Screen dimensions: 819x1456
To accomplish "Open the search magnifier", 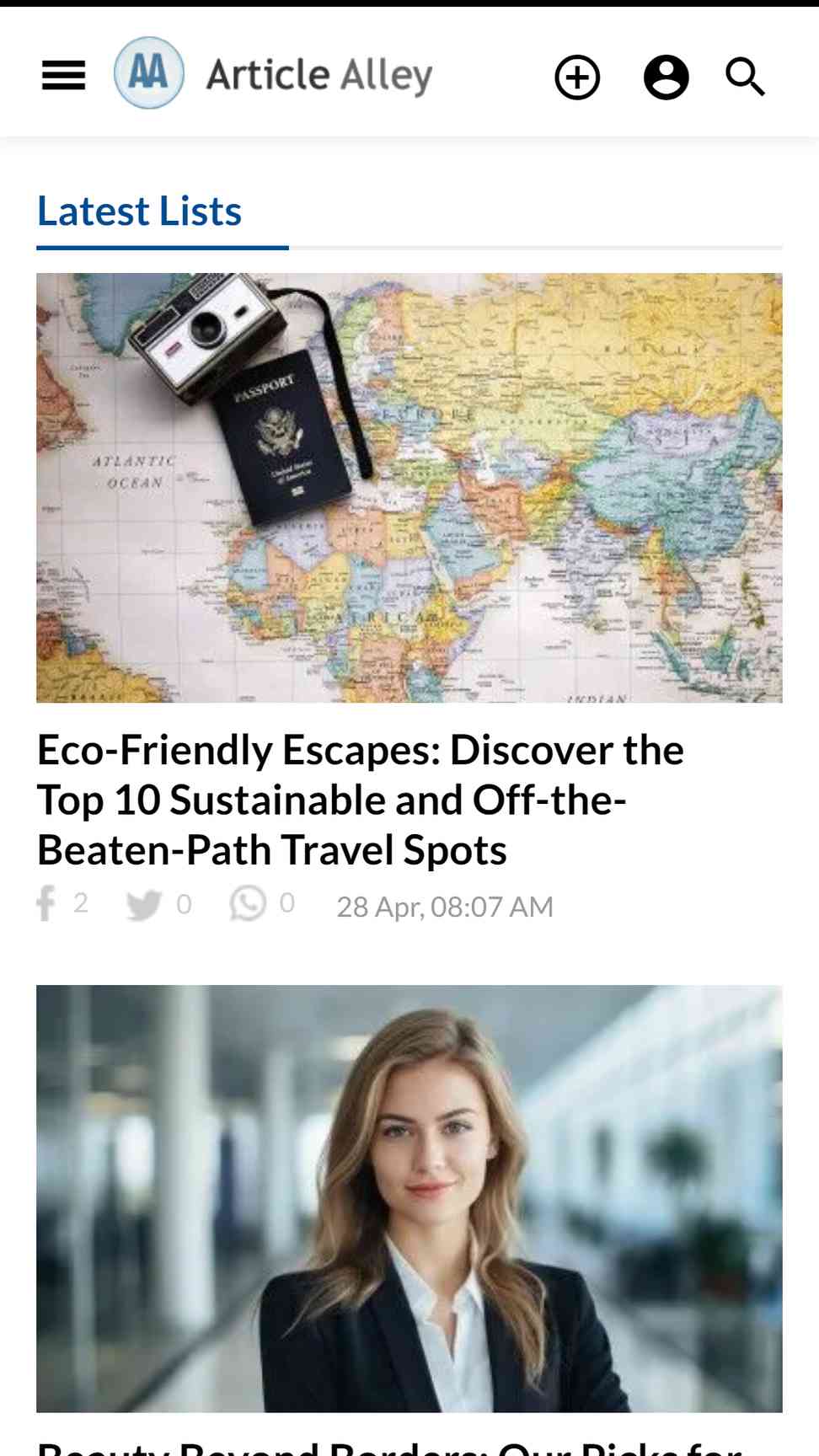I will pos(745,78).
